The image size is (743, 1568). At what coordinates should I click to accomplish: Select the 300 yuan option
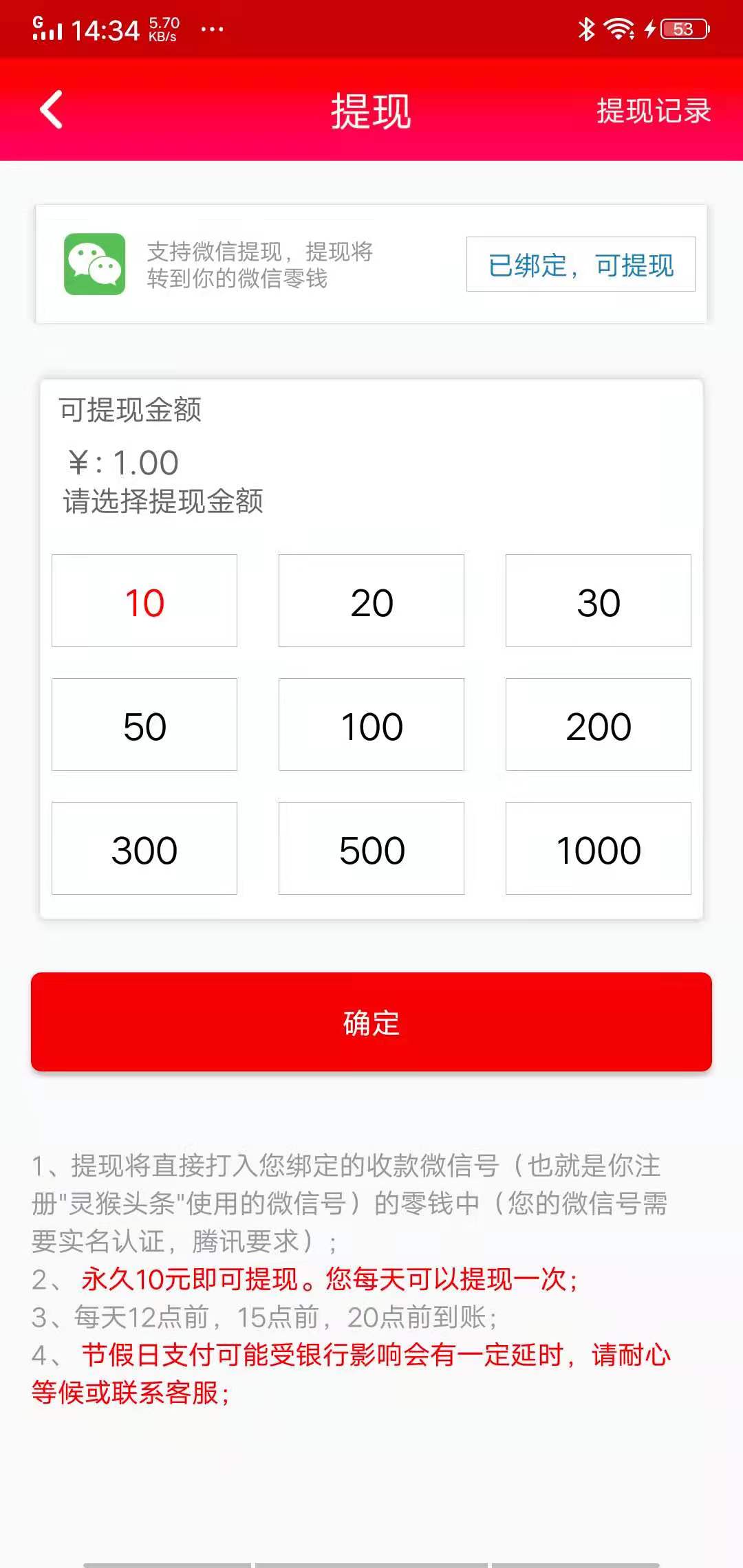coord(143,848)
